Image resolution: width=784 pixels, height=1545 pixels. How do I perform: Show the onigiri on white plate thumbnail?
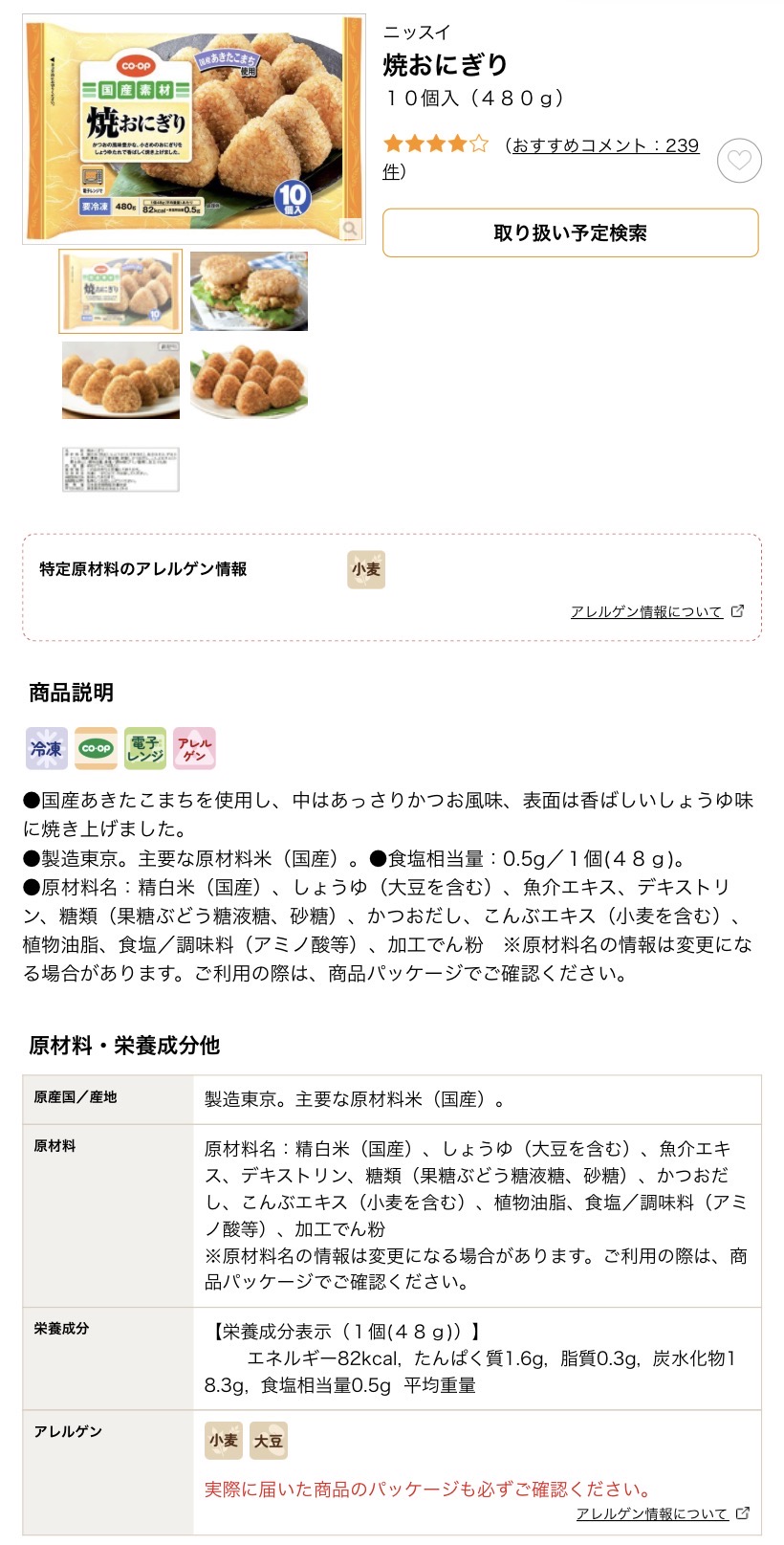coord(120,381)
